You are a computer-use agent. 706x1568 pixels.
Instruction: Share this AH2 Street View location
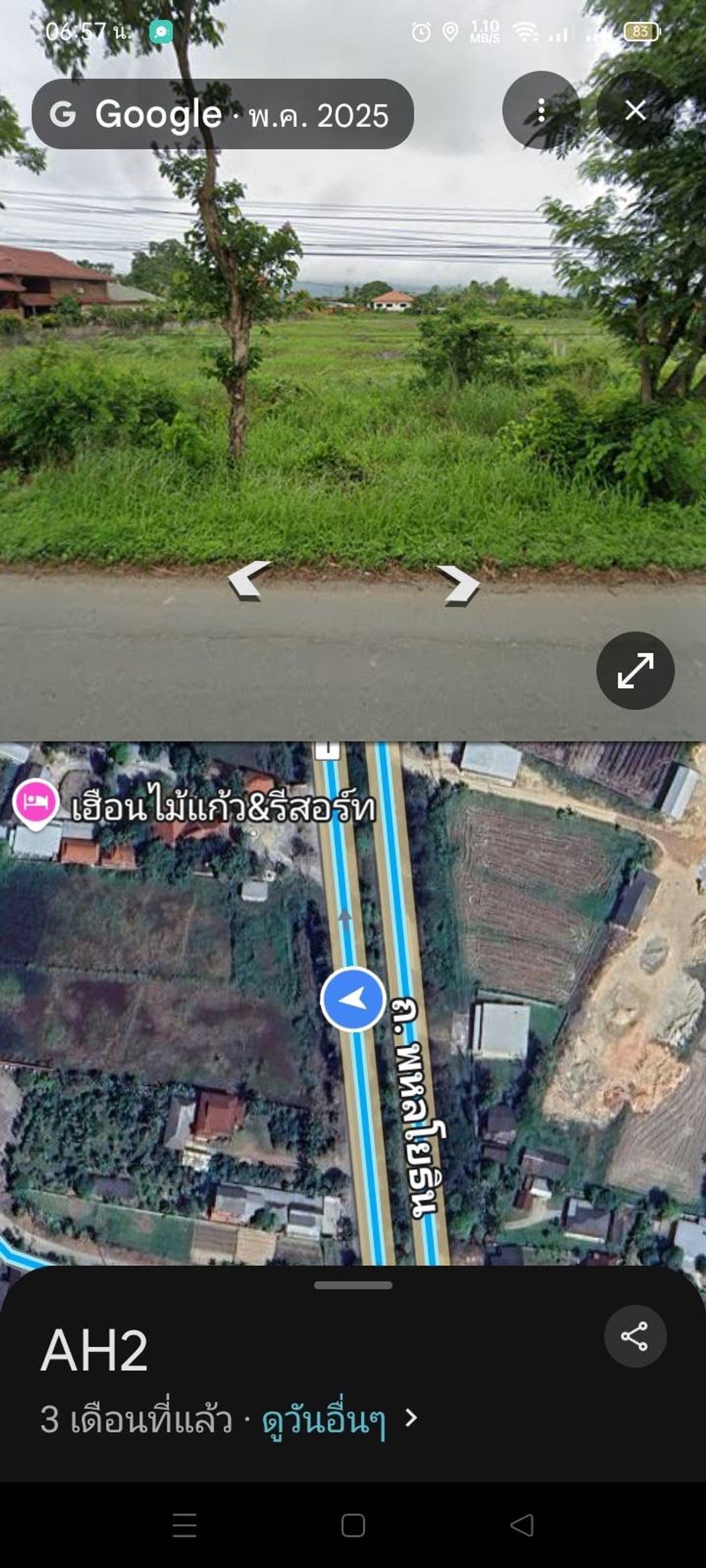coord(635,1336)
